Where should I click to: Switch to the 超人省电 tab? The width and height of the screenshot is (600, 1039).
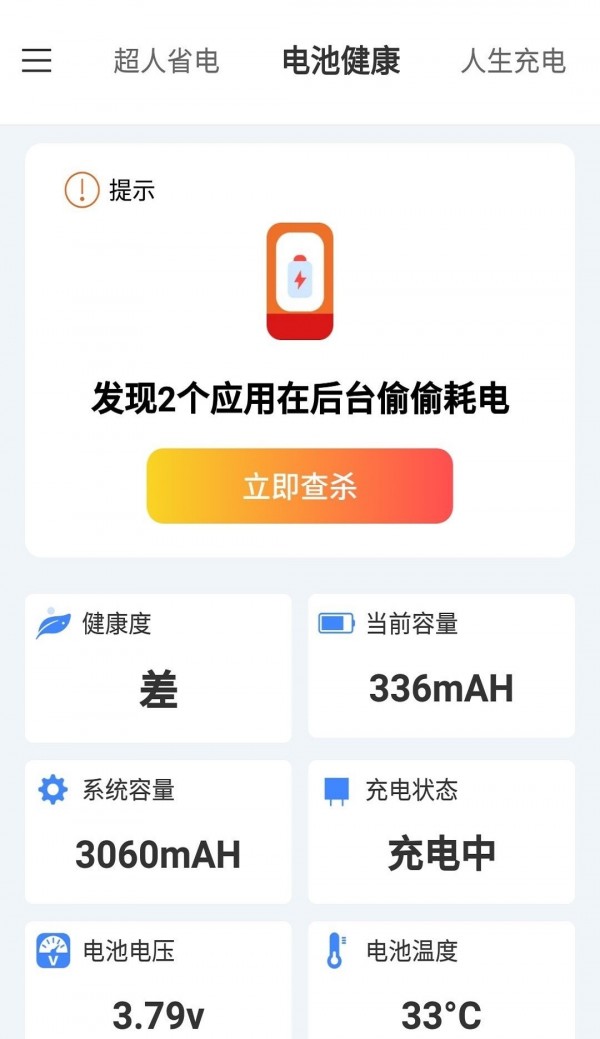[166, 61]
